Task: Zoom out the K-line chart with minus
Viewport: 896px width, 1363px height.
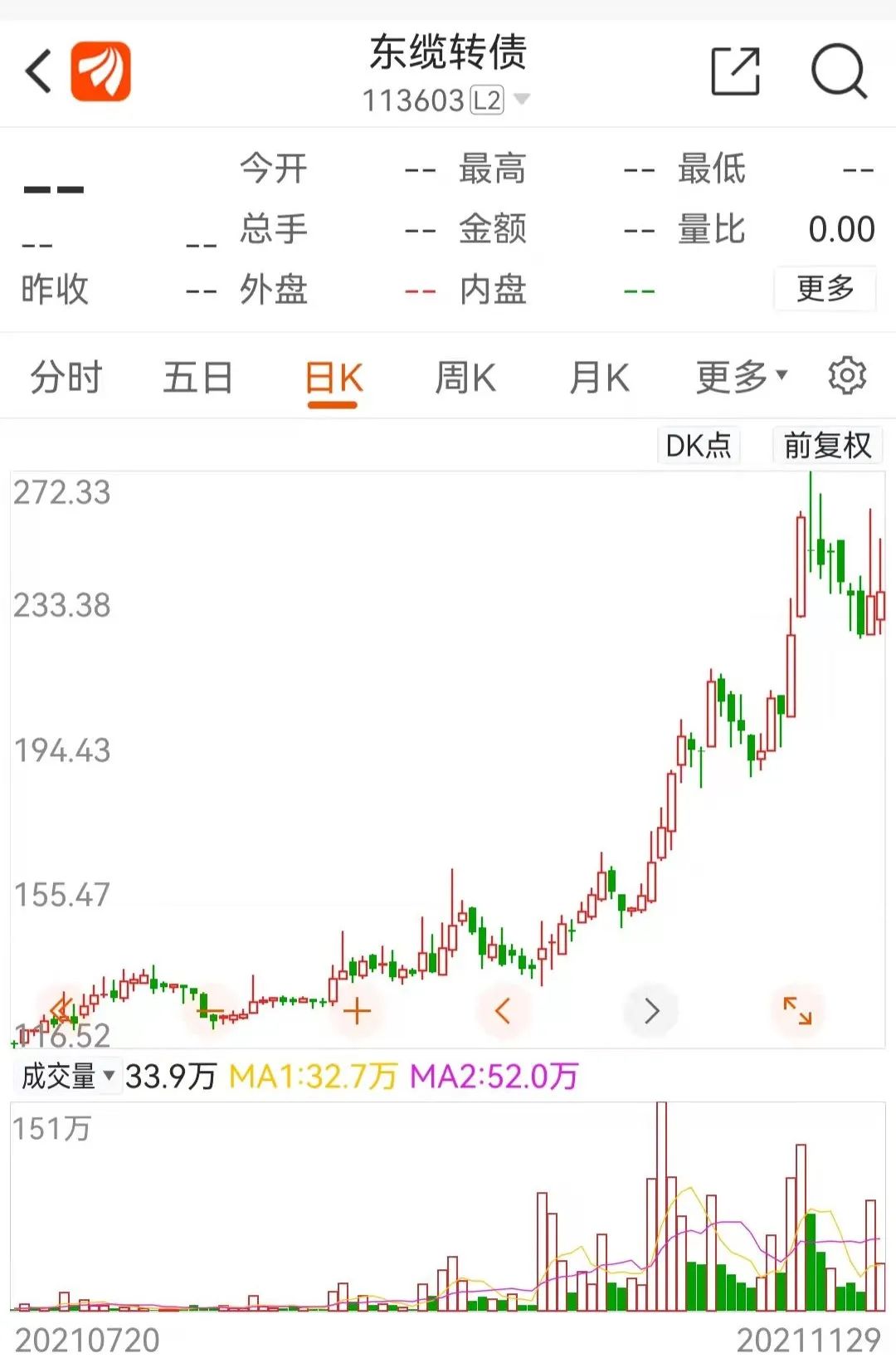Action: [212, 1011]
